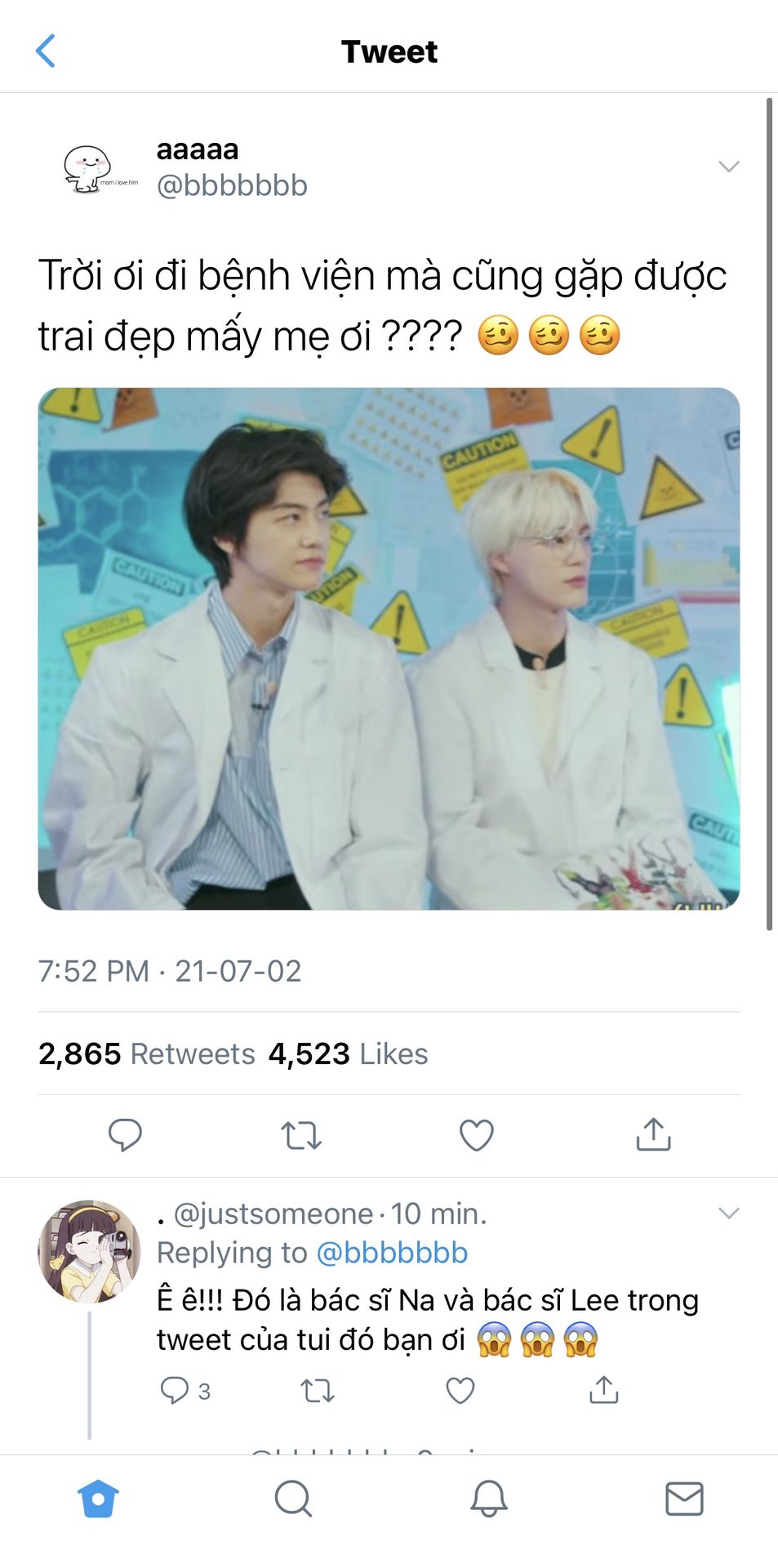Image resolution: width=778 pixels, height=1568 pixels.
Task: Comment on @justsomeone's reply
Action: [x=175, y=1390]
